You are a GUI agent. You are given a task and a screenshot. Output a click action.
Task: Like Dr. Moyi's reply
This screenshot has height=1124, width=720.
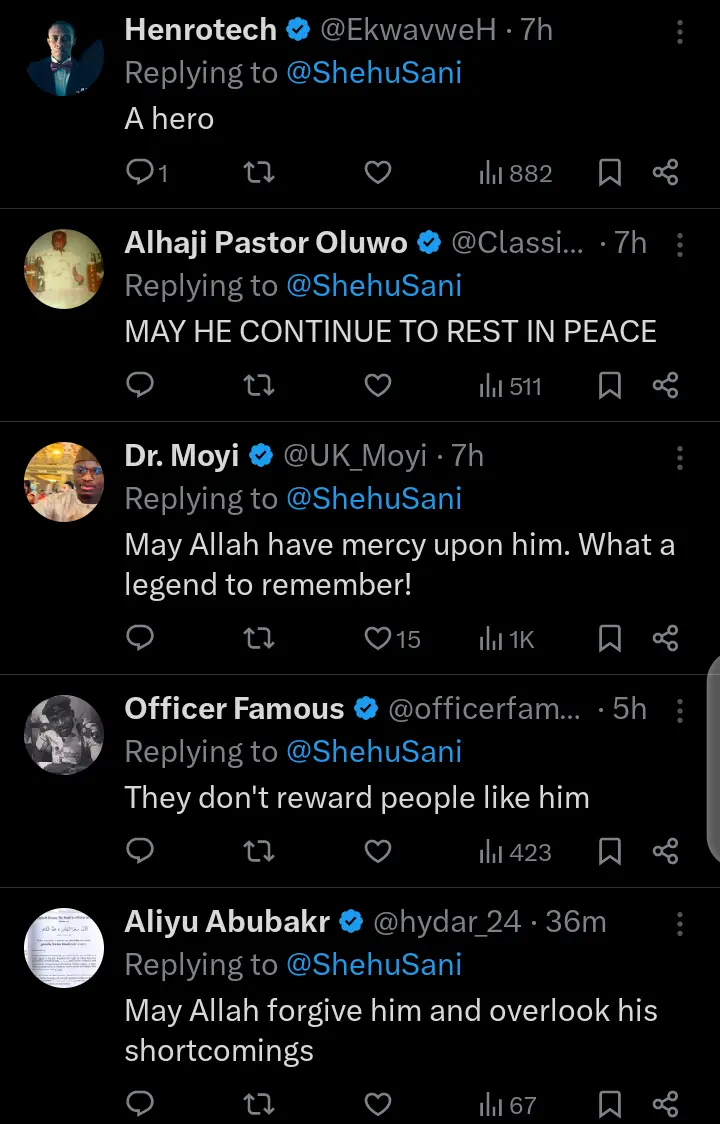[x=377, y=638]
